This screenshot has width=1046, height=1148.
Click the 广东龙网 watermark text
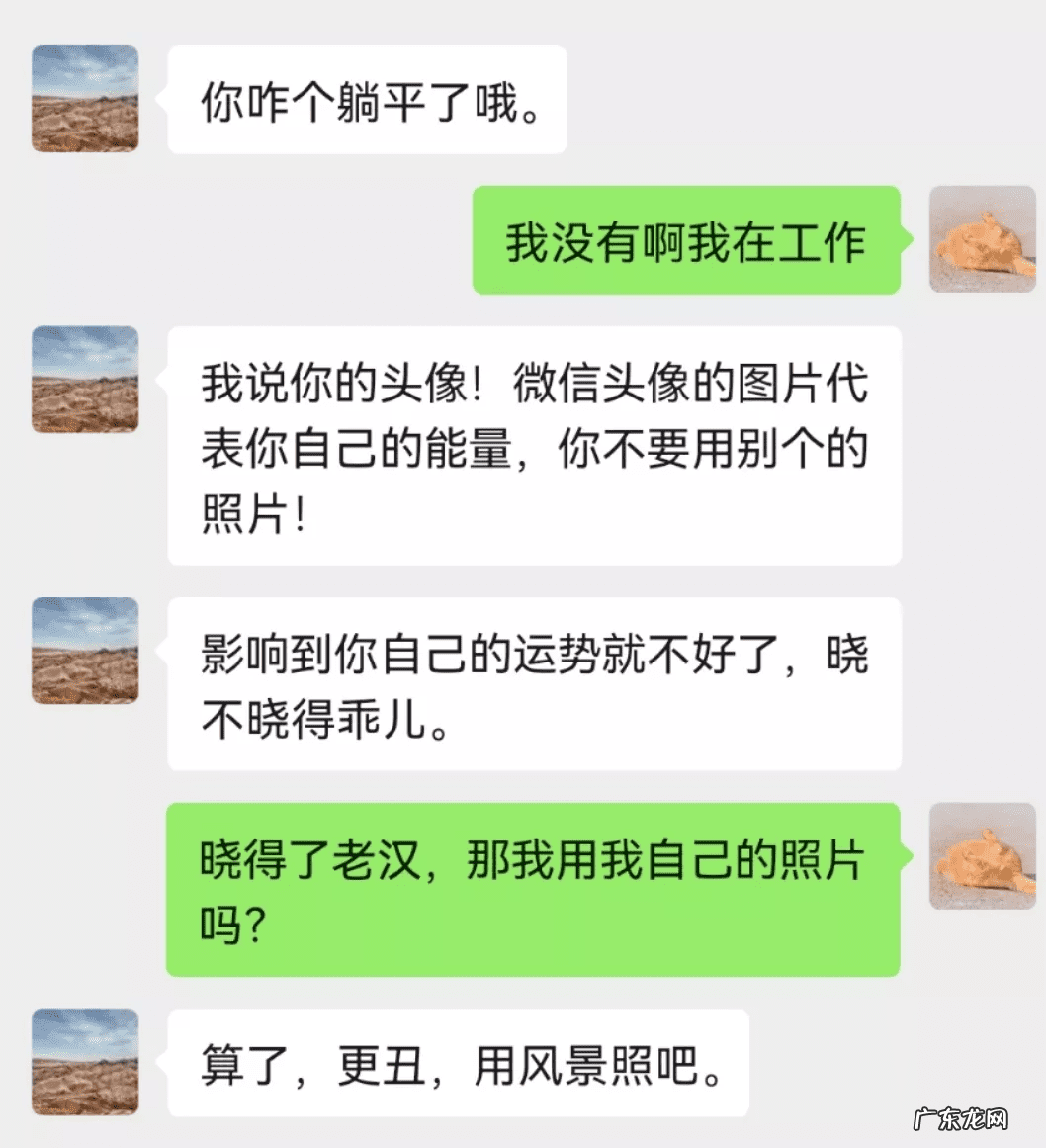(x=964, y=1117)
